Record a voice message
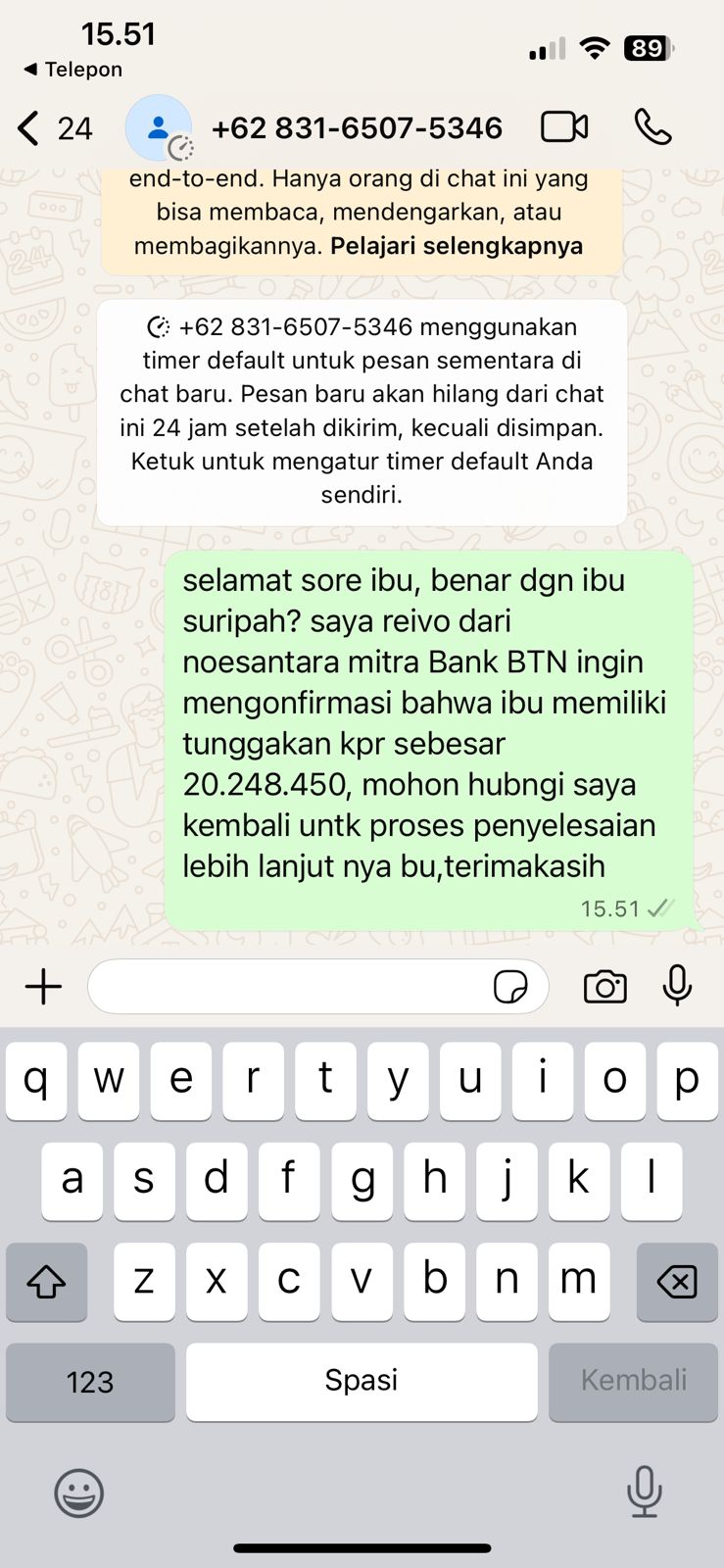Image resolution: width=724 pixels, height=1568 pixels. click(677, 986)
